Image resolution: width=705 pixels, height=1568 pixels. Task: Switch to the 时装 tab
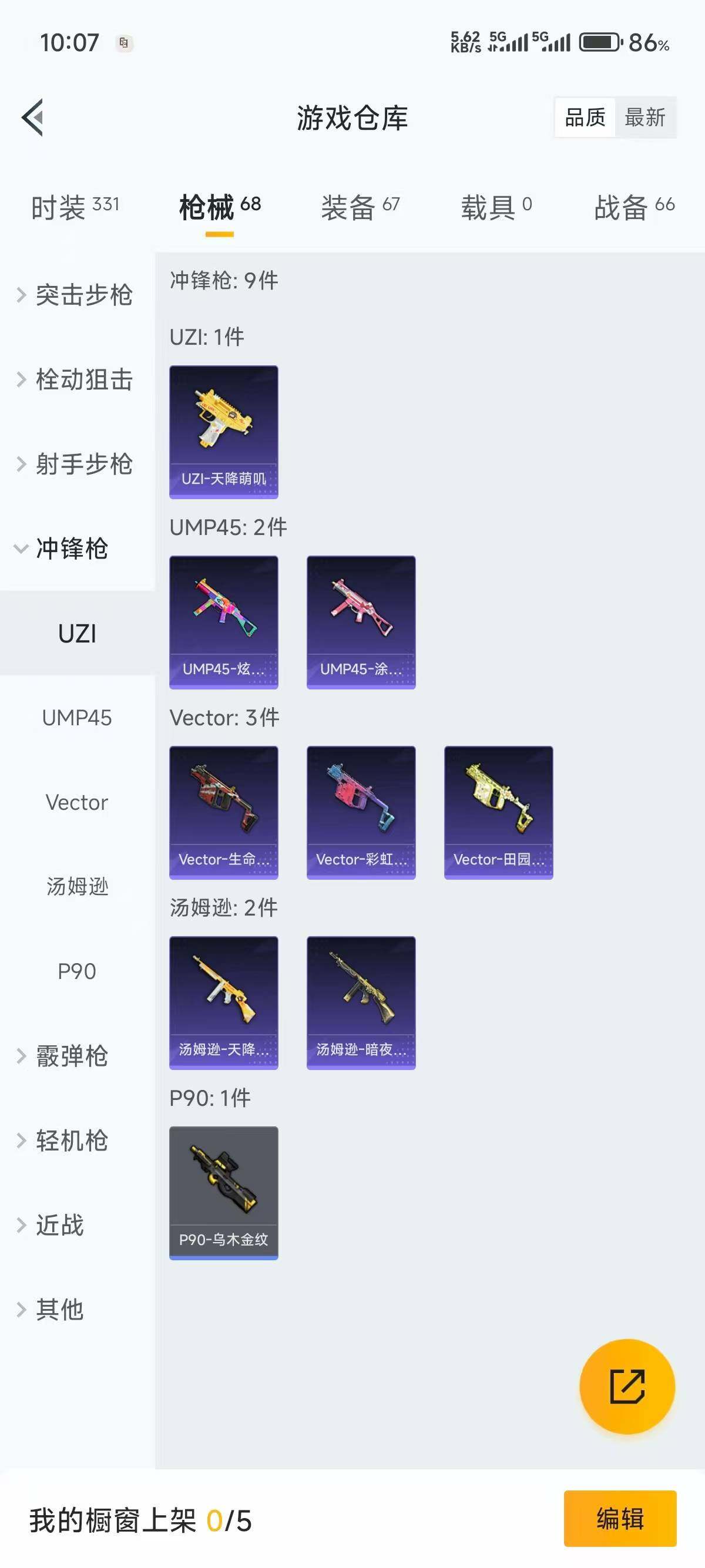pos(75,207)
